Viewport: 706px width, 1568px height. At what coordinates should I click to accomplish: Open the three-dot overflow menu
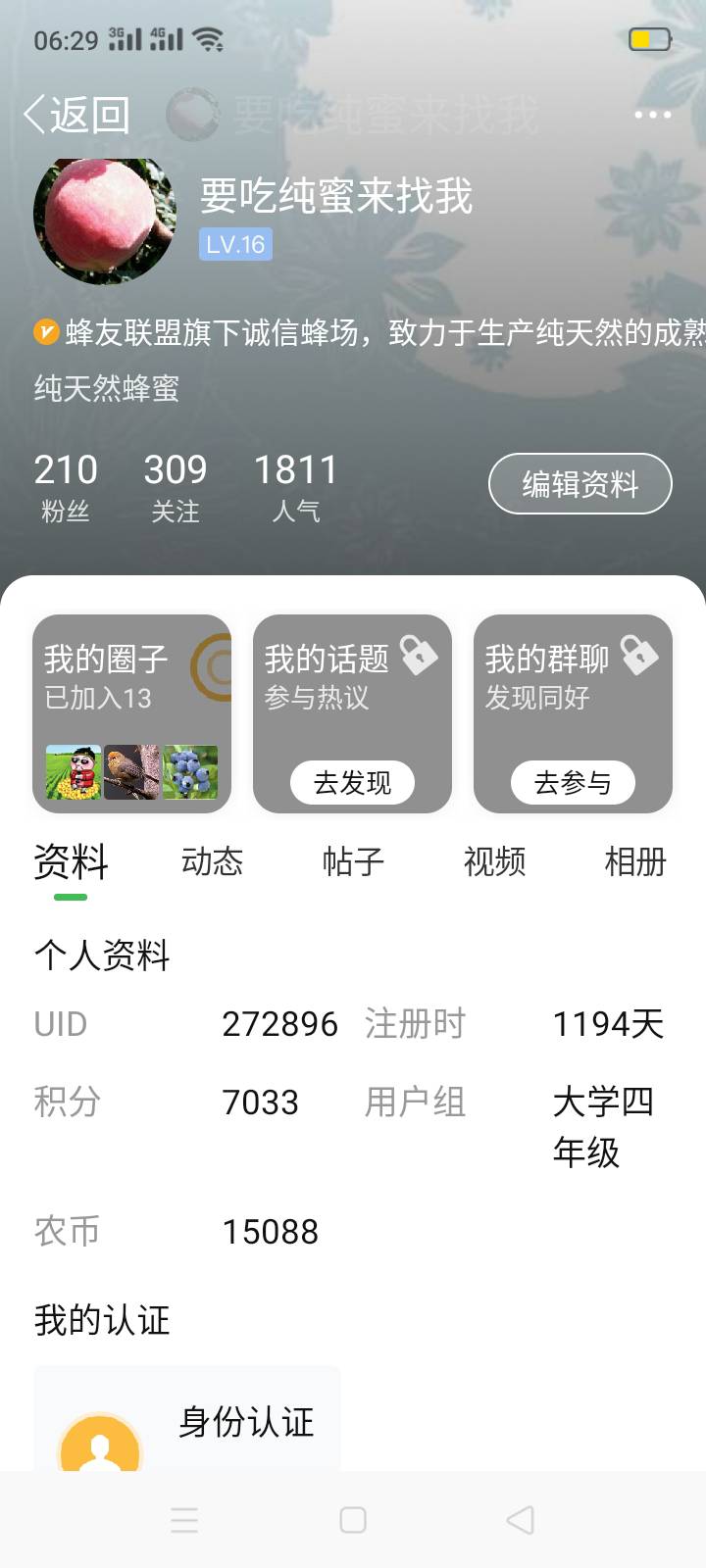pyautogui.click(x=653, y=115)
